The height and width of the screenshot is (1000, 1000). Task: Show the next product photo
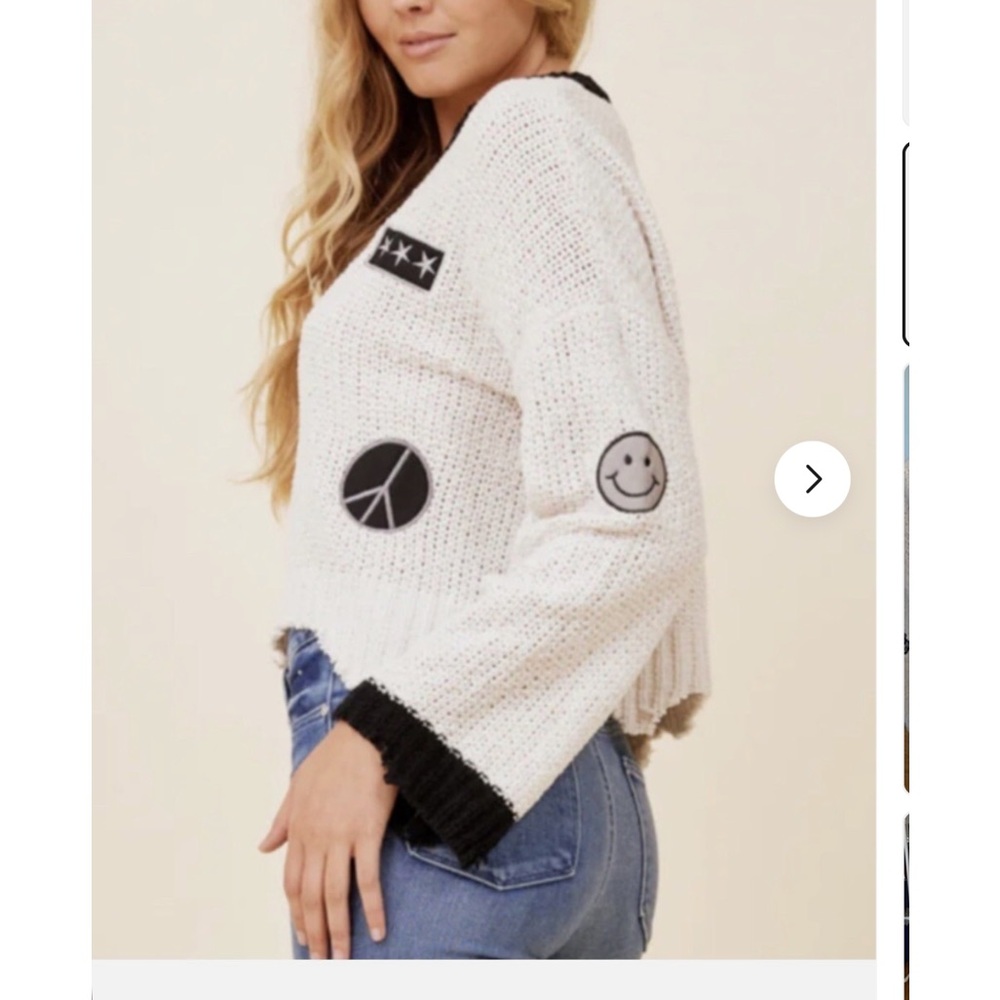(812, 479)
